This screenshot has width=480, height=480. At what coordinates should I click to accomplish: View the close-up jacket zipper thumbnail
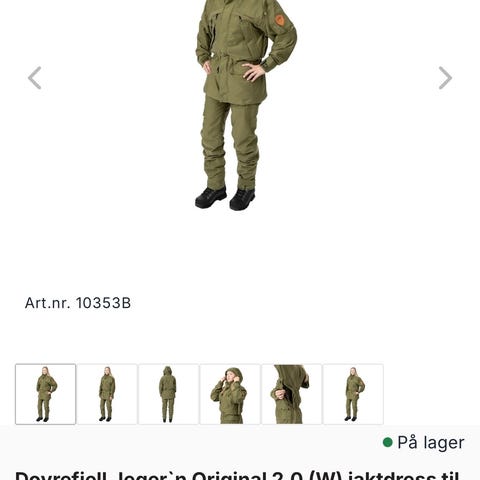pos(292,394)
